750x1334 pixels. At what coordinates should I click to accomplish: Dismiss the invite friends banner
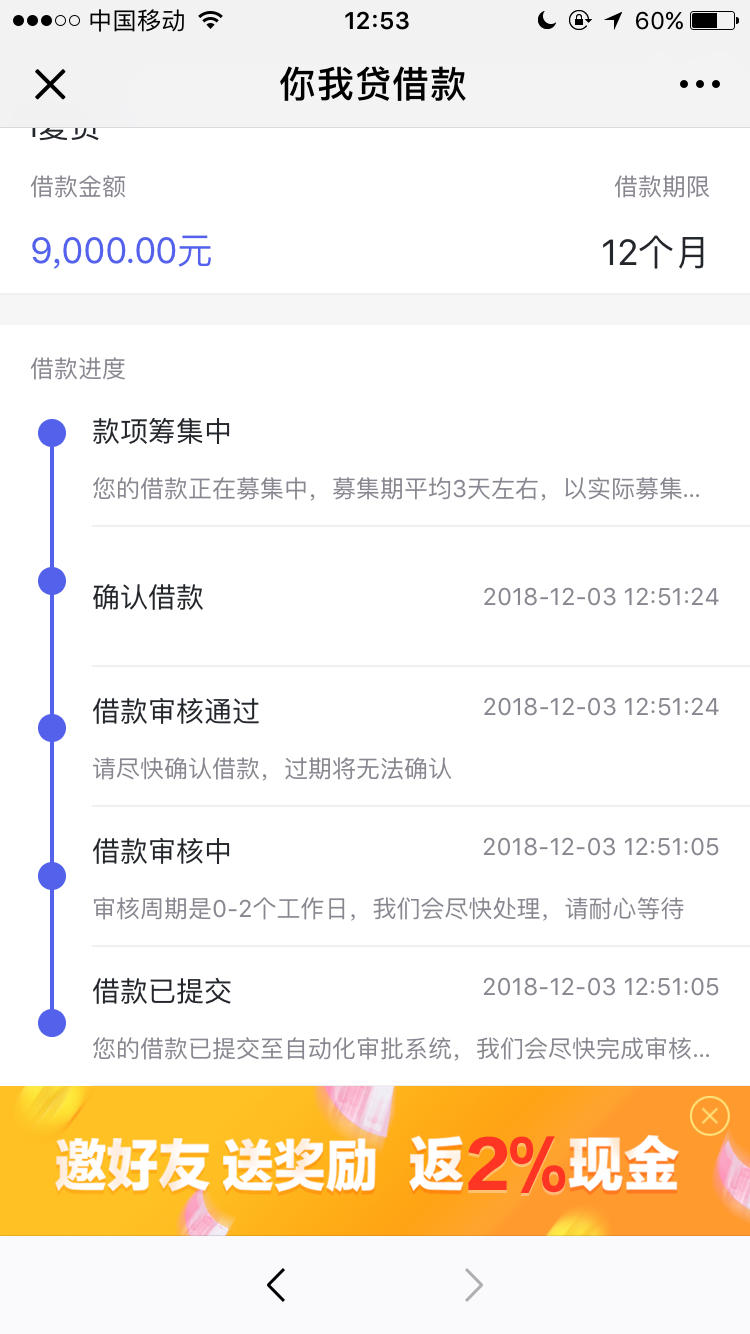point(710,1115)
